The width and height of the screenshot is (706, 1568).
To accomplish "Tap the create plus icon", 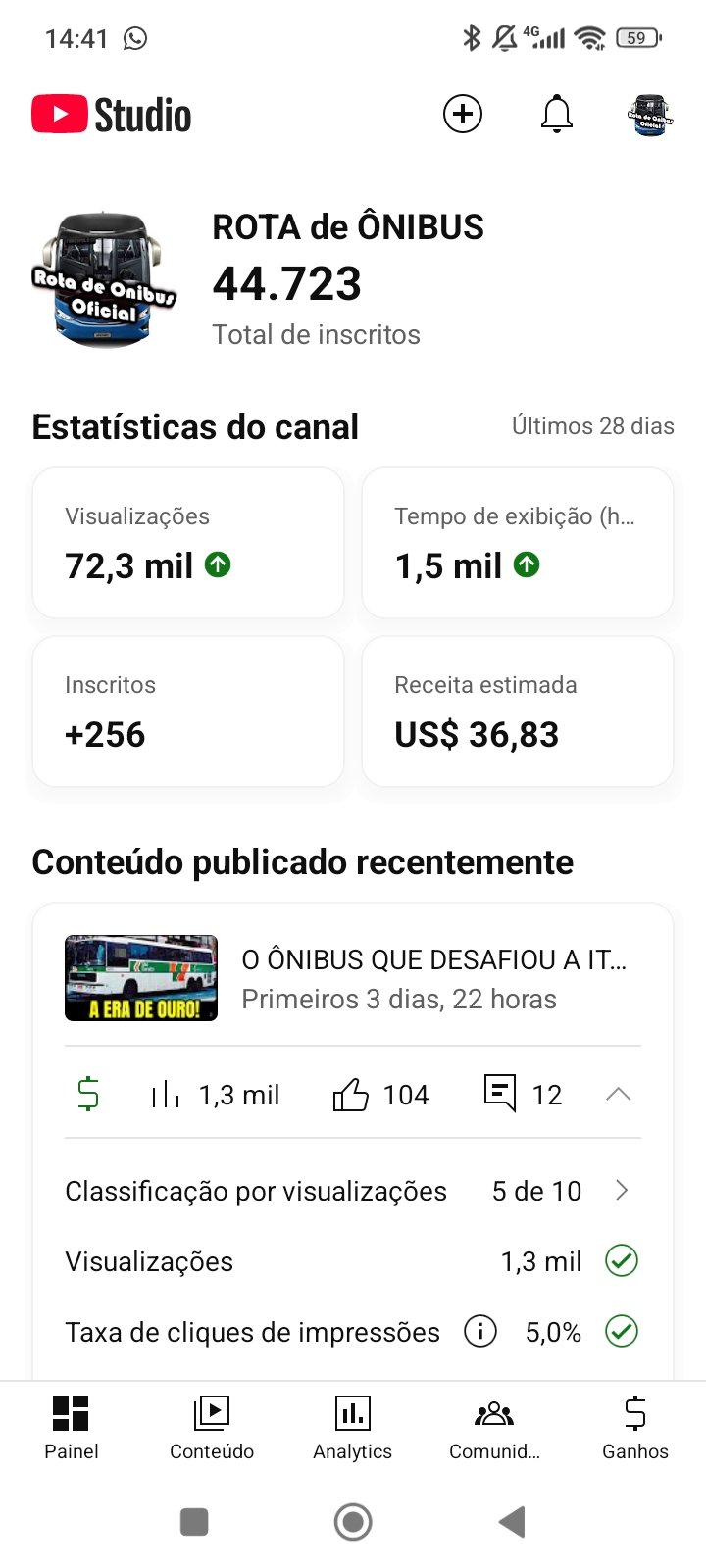I will [463, 115].
